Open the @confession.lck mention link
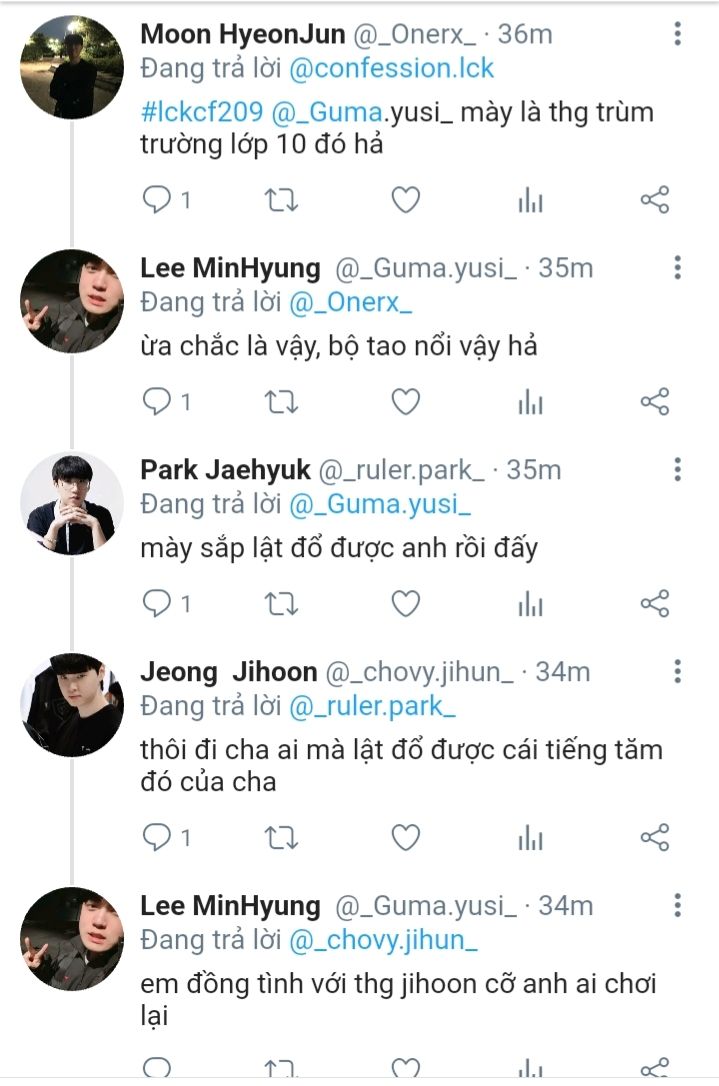The width and height of the screenshot is (719, 1086). (391, 69)
